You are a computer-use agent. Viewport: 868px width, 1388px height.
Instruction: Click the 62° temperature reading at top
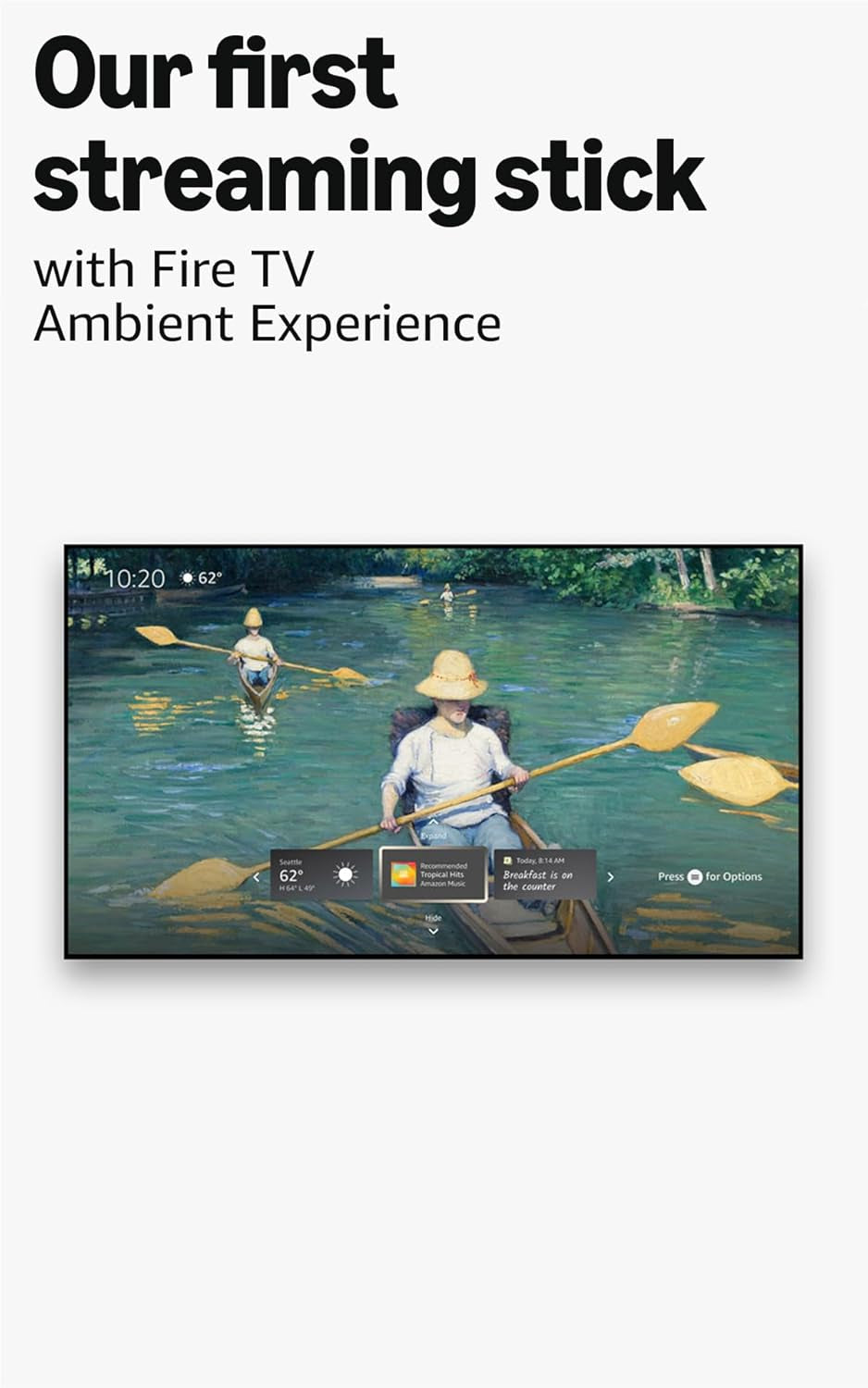click(x=208, y=577)
